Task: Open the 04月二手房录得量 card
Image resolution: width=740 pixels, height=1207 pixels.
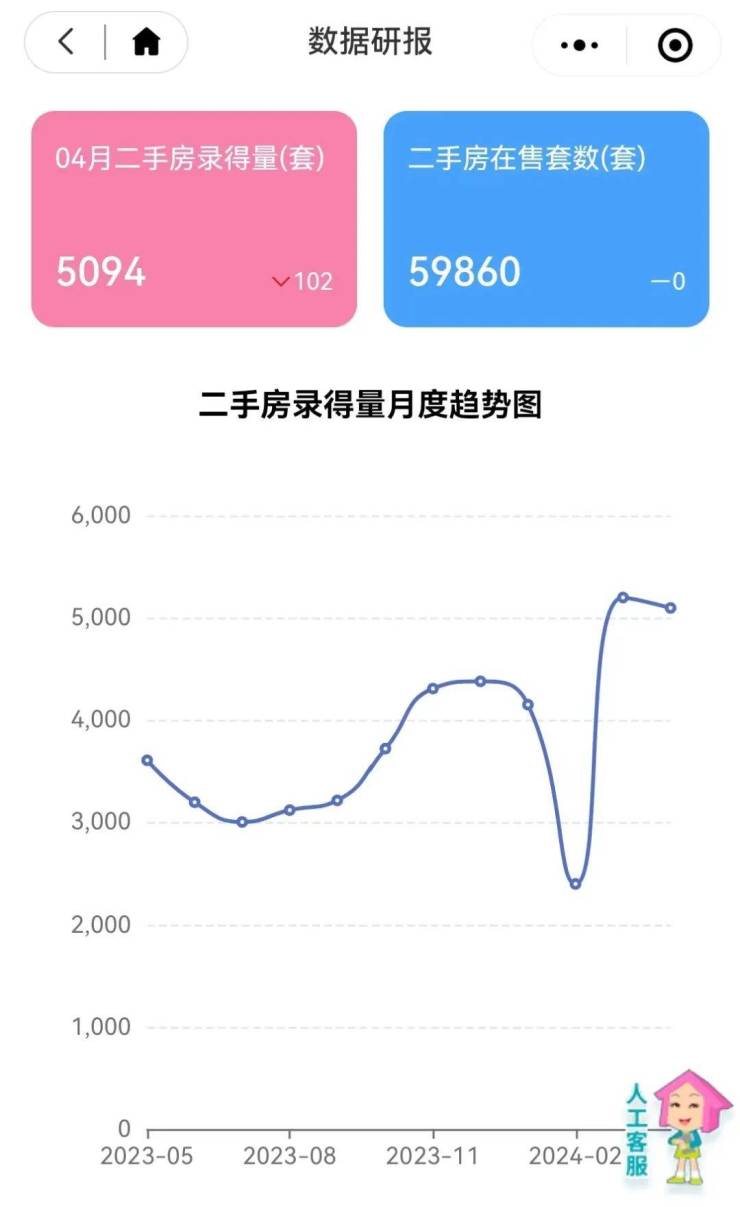Action: coord(194,219)
